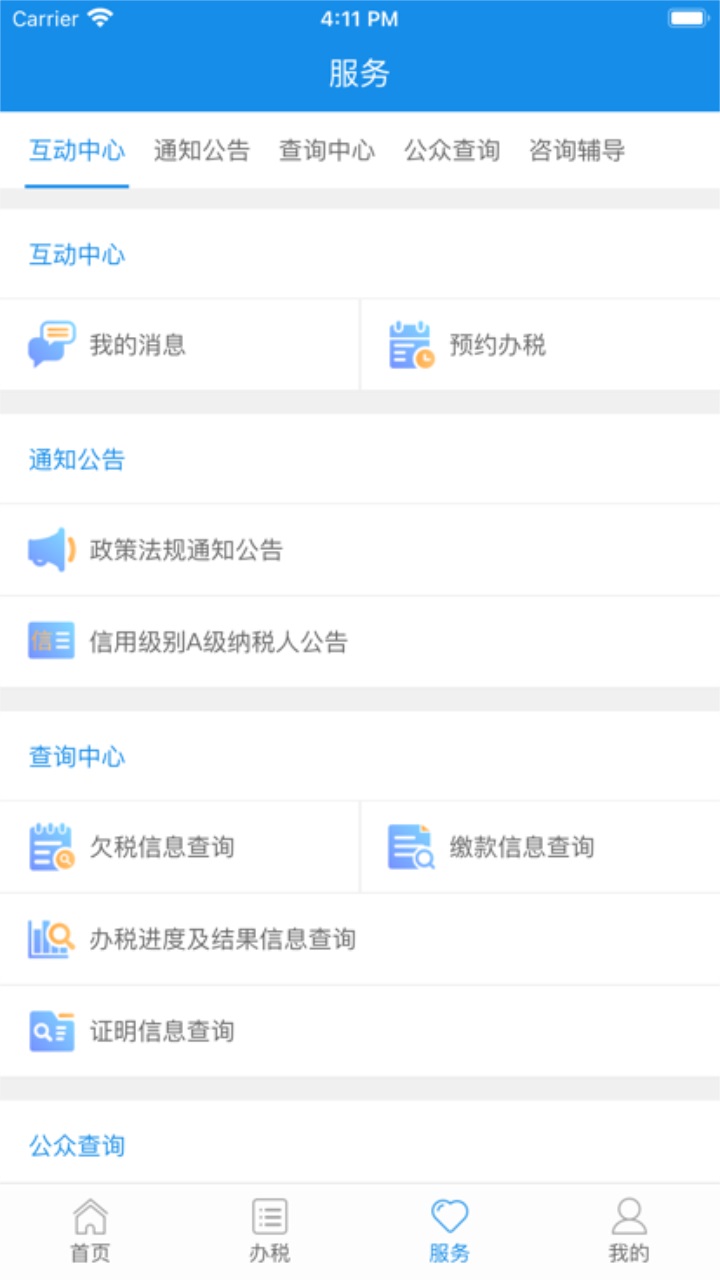
Task: Switch to the 咨询辅导 tab
Action: (x=576, y=151)
